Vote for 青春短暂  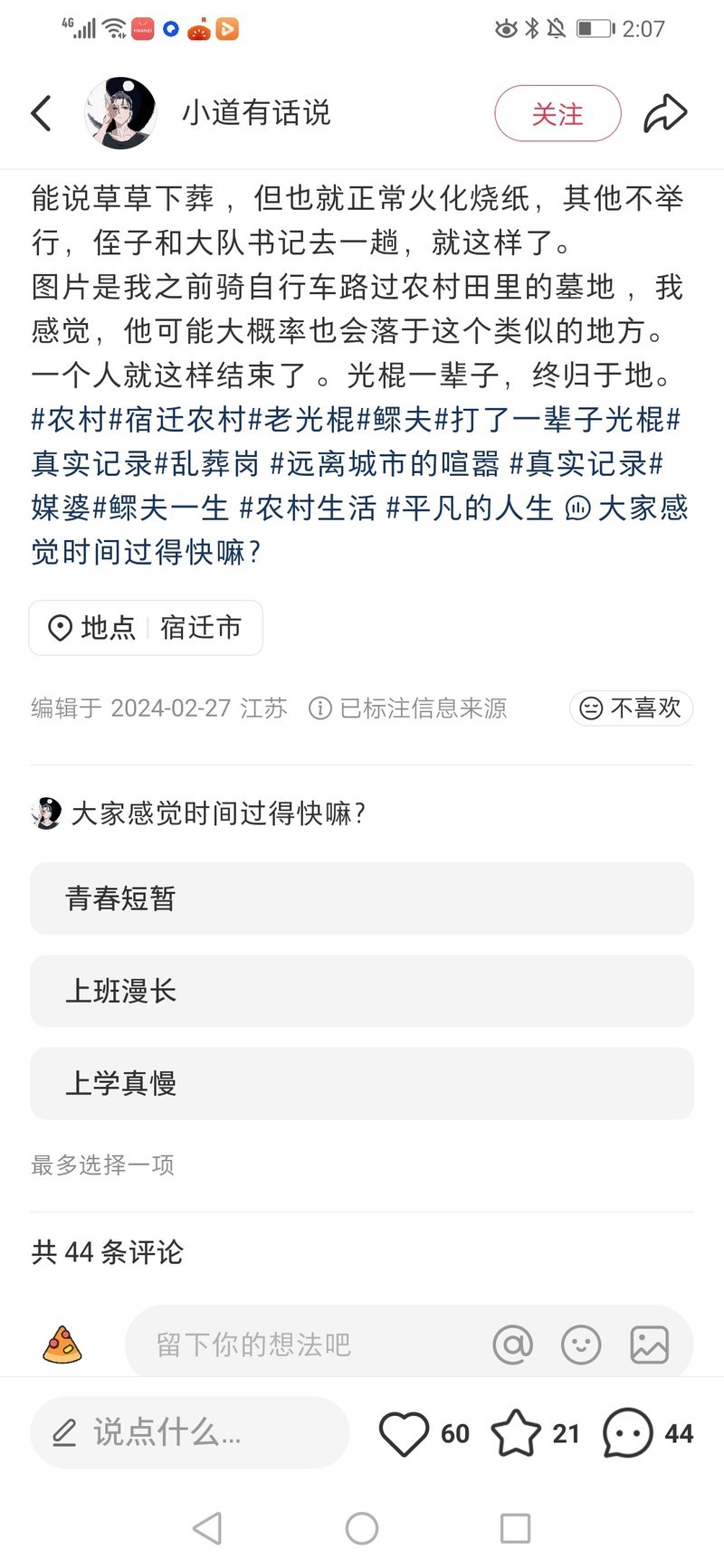tap(362, 898)
